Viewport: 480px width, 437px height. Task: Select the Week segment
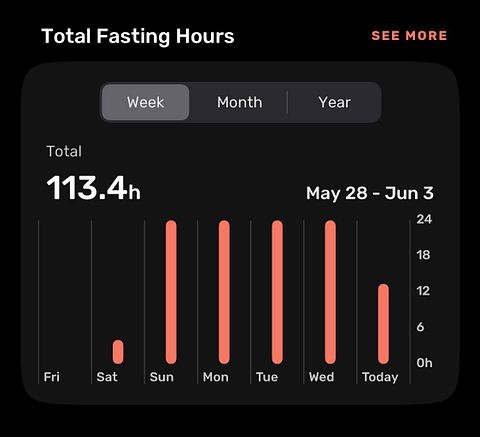pyautogui.click(x=146, y=102)
